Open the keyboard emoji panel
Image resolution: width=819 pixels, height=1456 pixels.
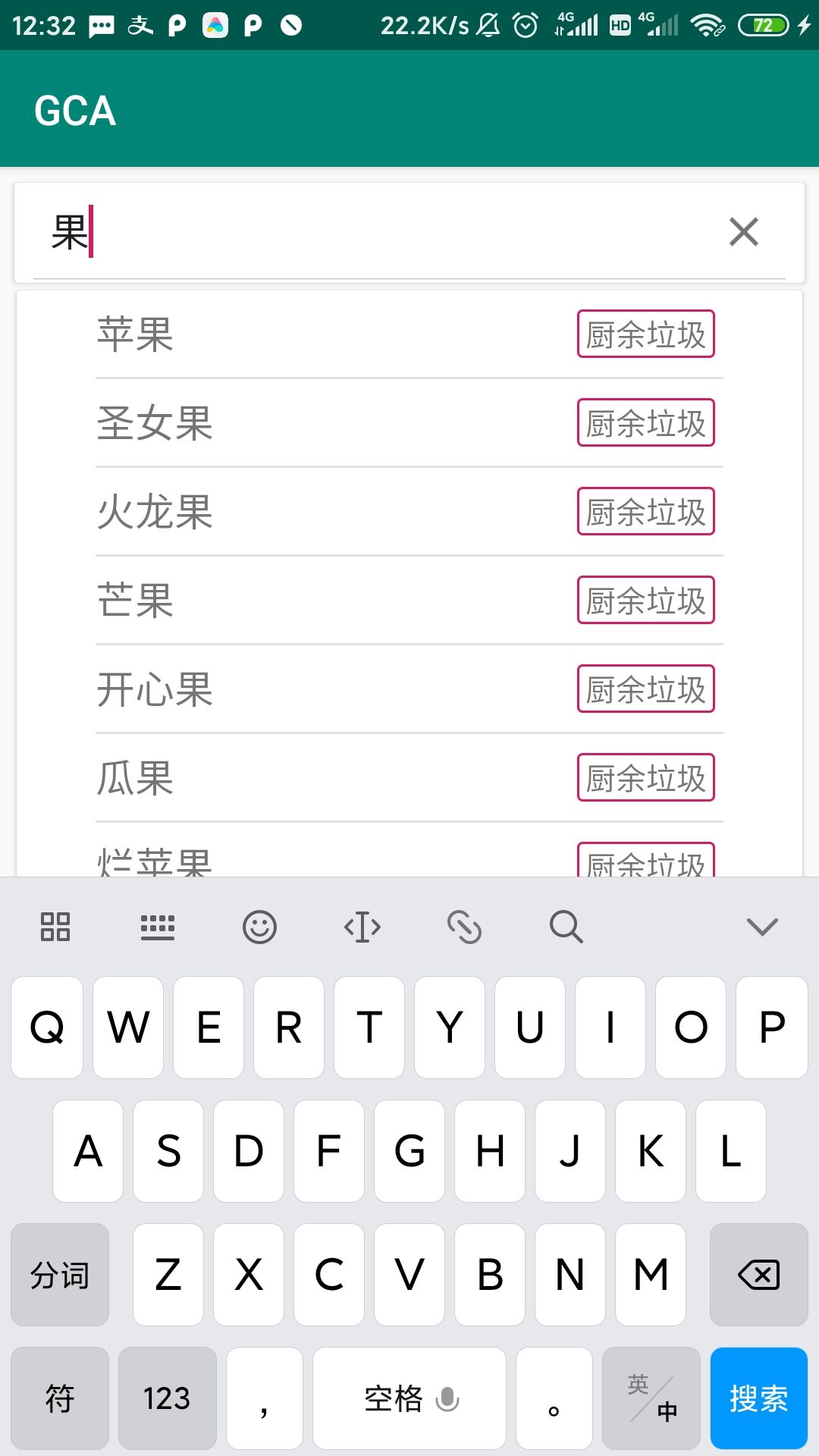[x=259, y=927]
